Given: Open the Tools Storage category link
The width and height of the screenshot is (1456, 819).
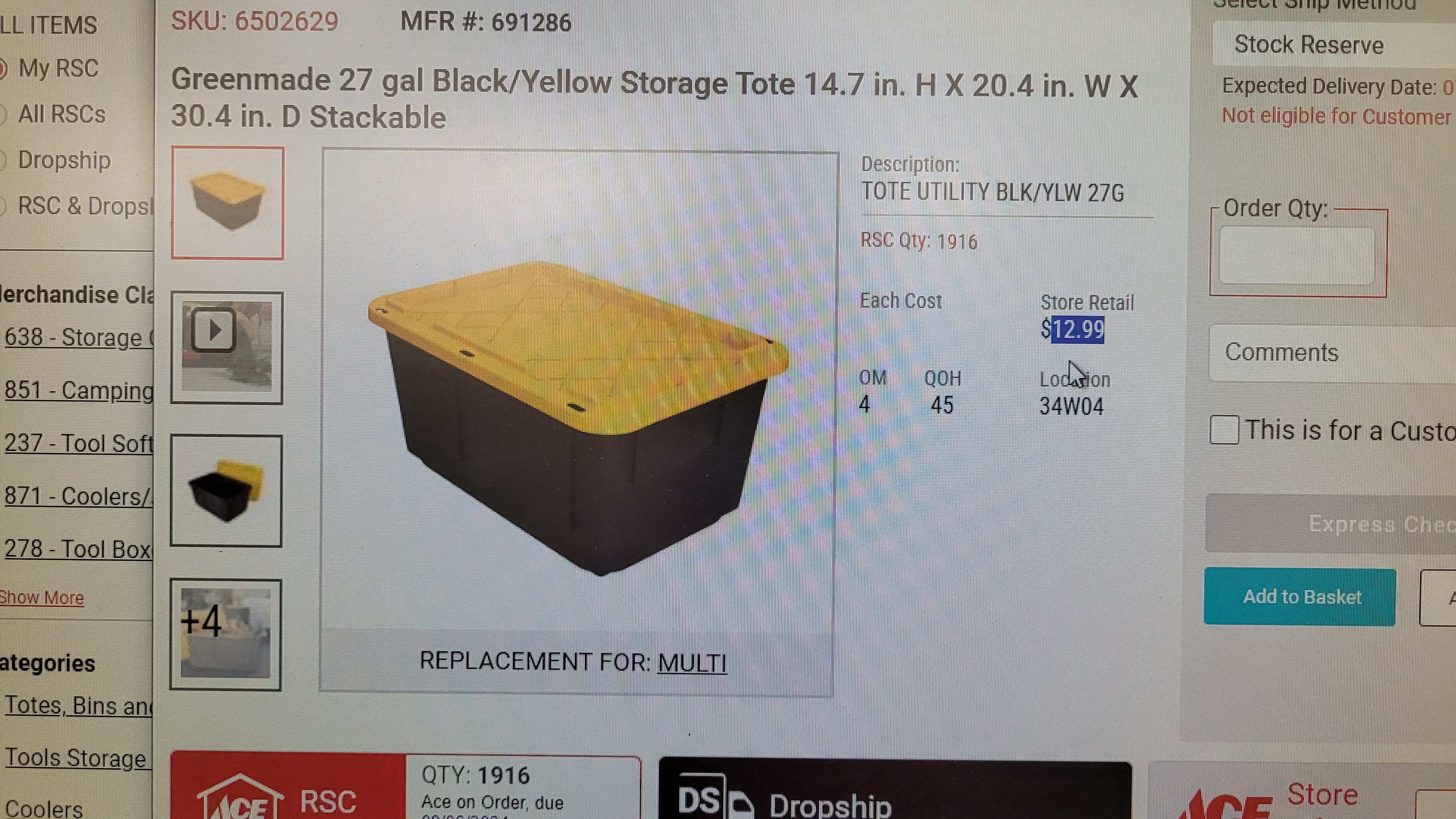Looking at the screenshot, I should click(75, 758).
